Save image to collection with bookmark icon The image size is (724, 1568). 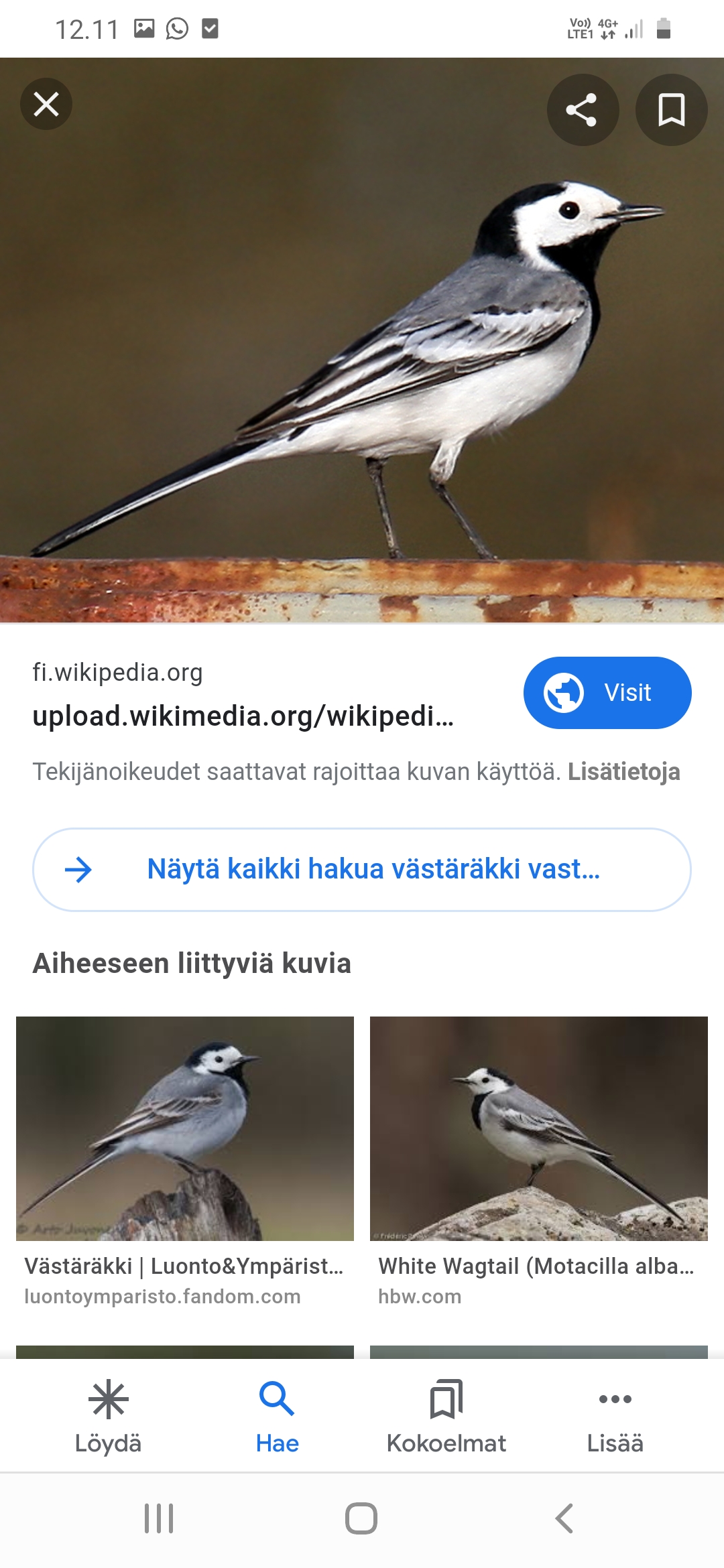[x=671, y=110]
